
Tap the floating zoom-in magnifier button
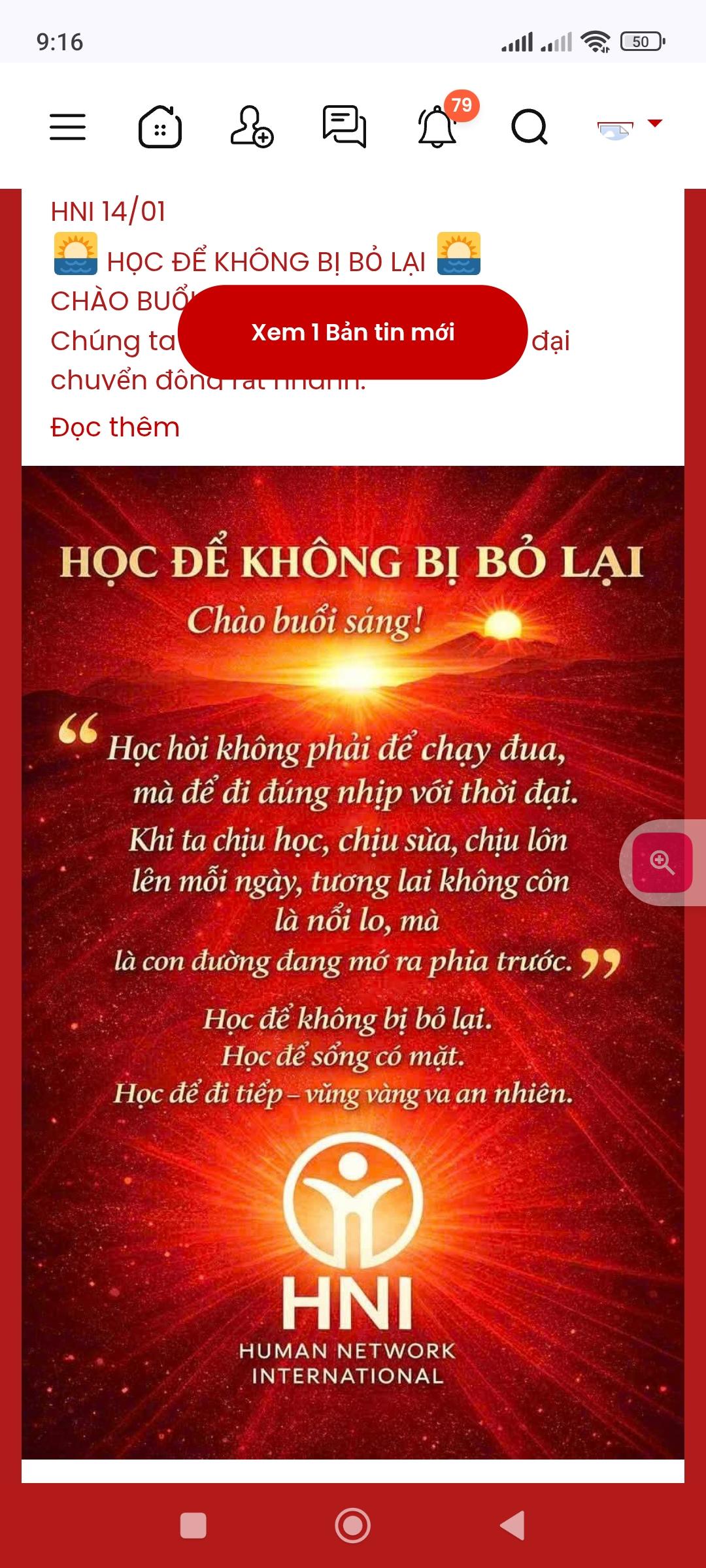point(662,862)
